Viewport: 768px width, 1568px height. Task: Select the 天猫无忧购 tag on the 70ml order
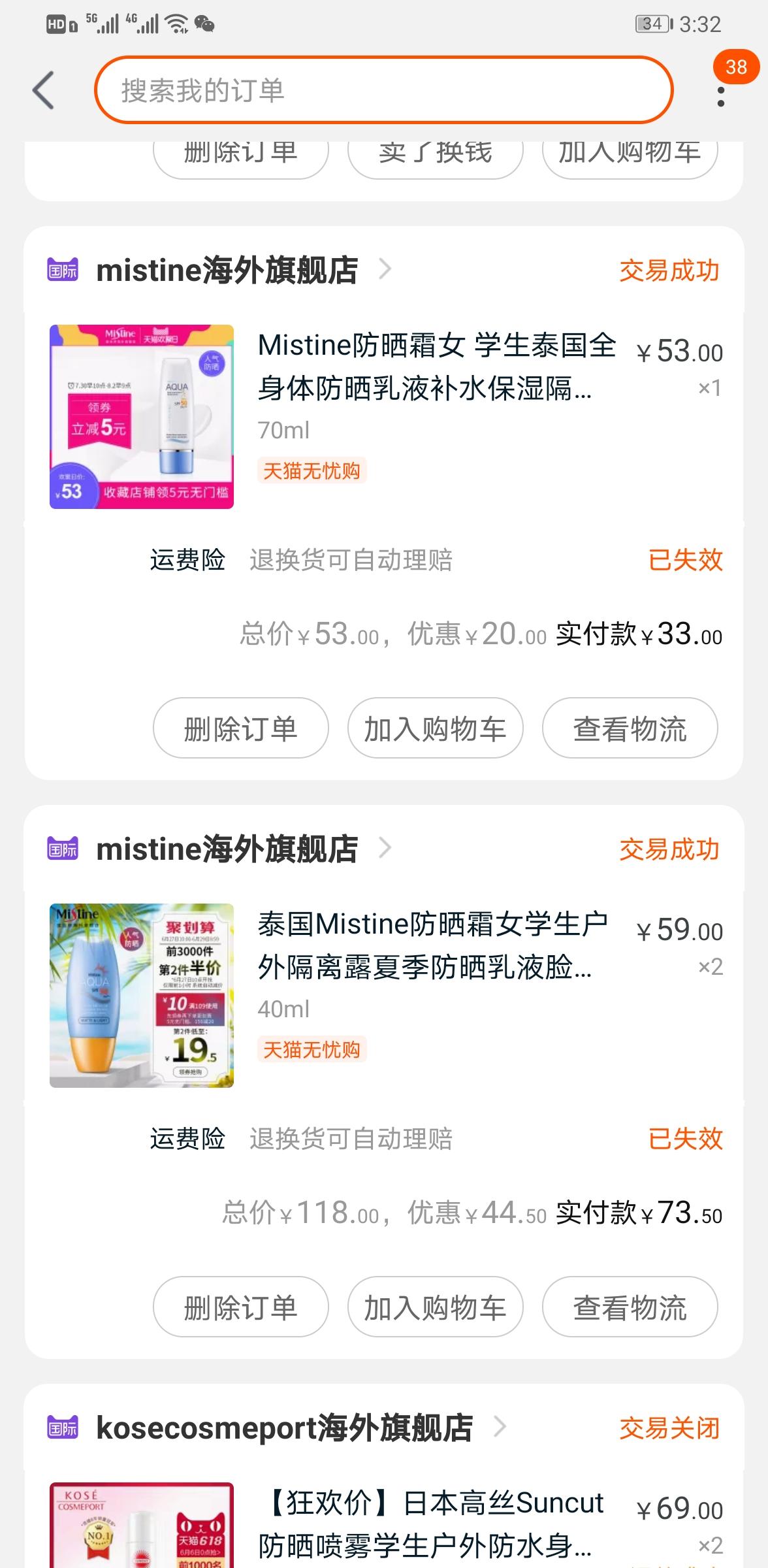point(312,470)
